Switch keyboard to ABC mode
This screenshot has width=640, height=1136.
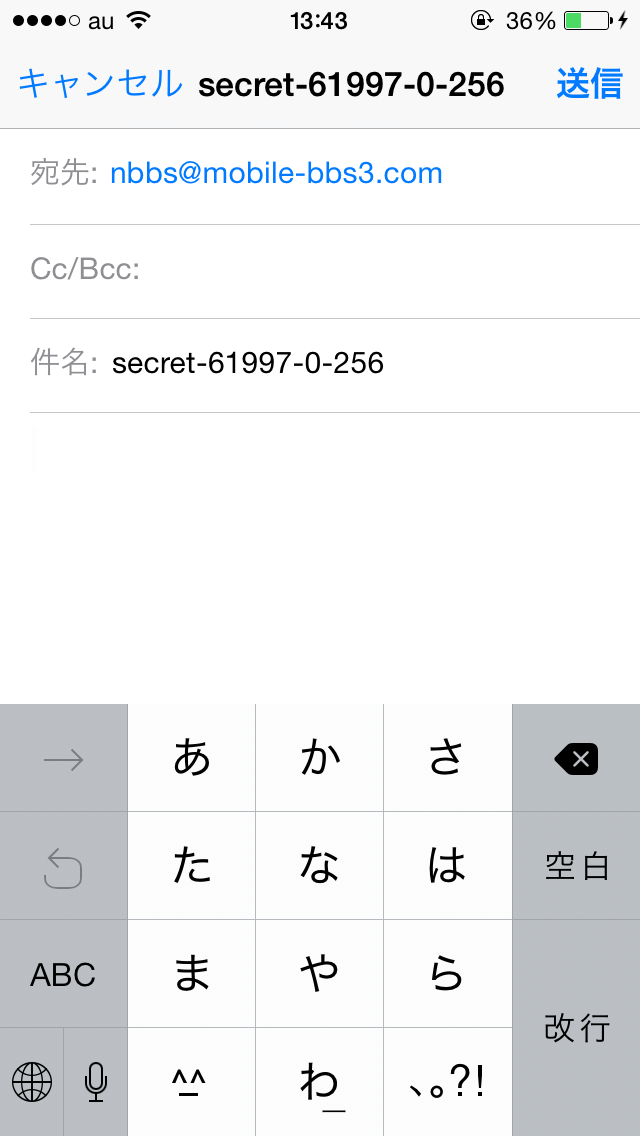(63, 974)
